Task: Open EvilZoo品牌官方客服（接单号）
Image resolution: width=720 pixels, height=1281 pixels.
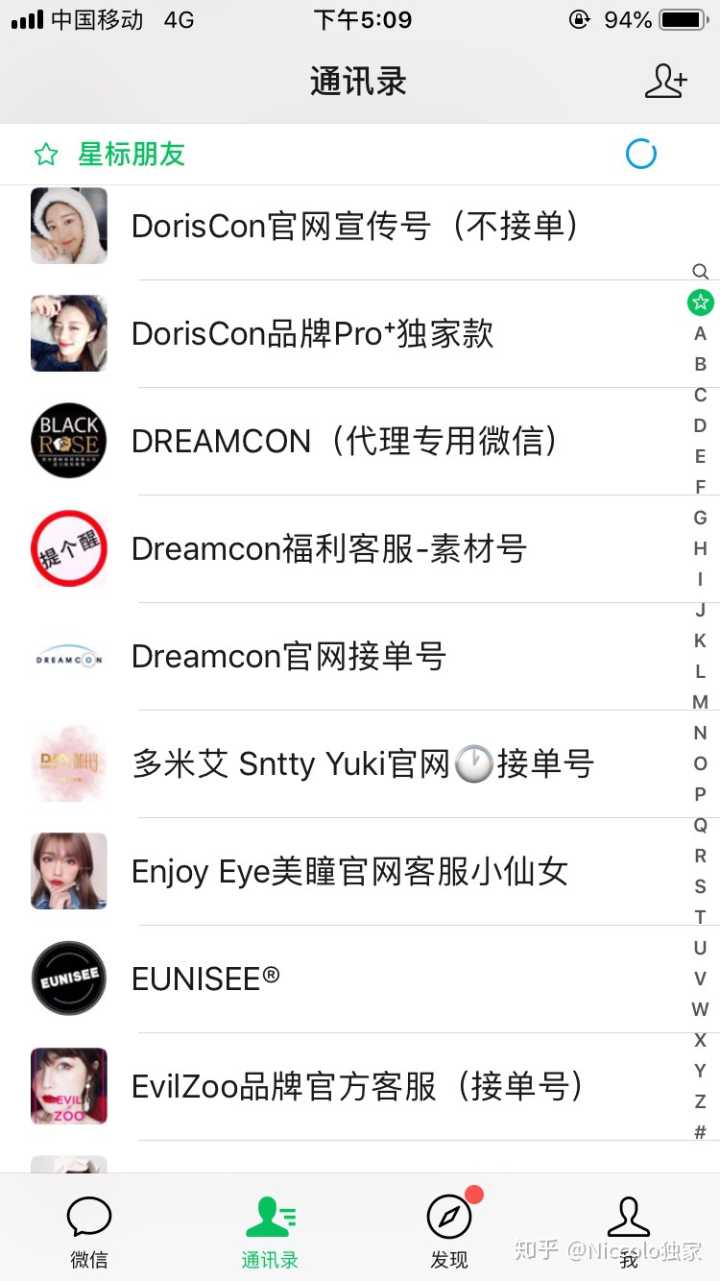Action: [358, 1087]
